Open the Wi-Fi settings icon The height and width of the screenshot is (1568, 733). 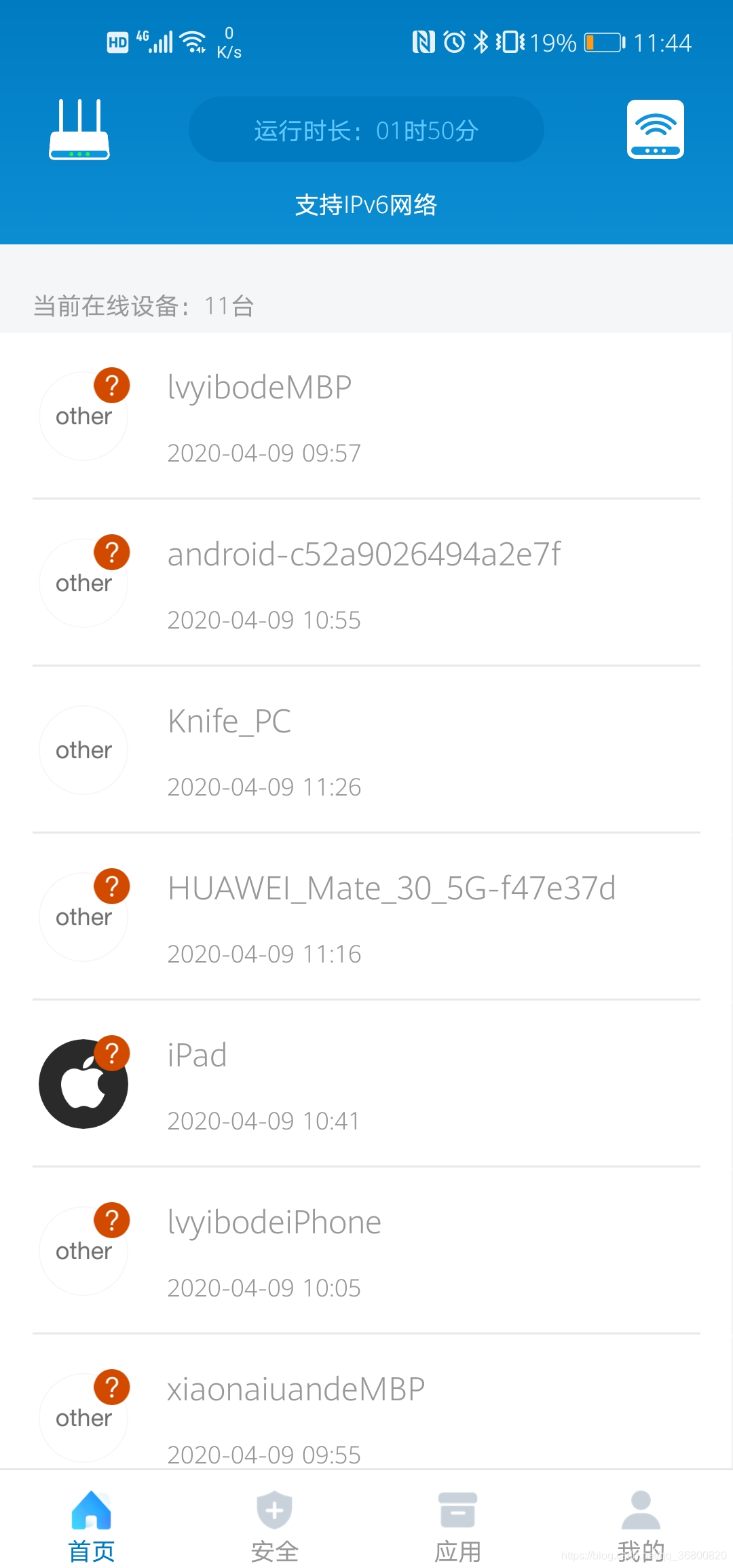tap(655, 129)
